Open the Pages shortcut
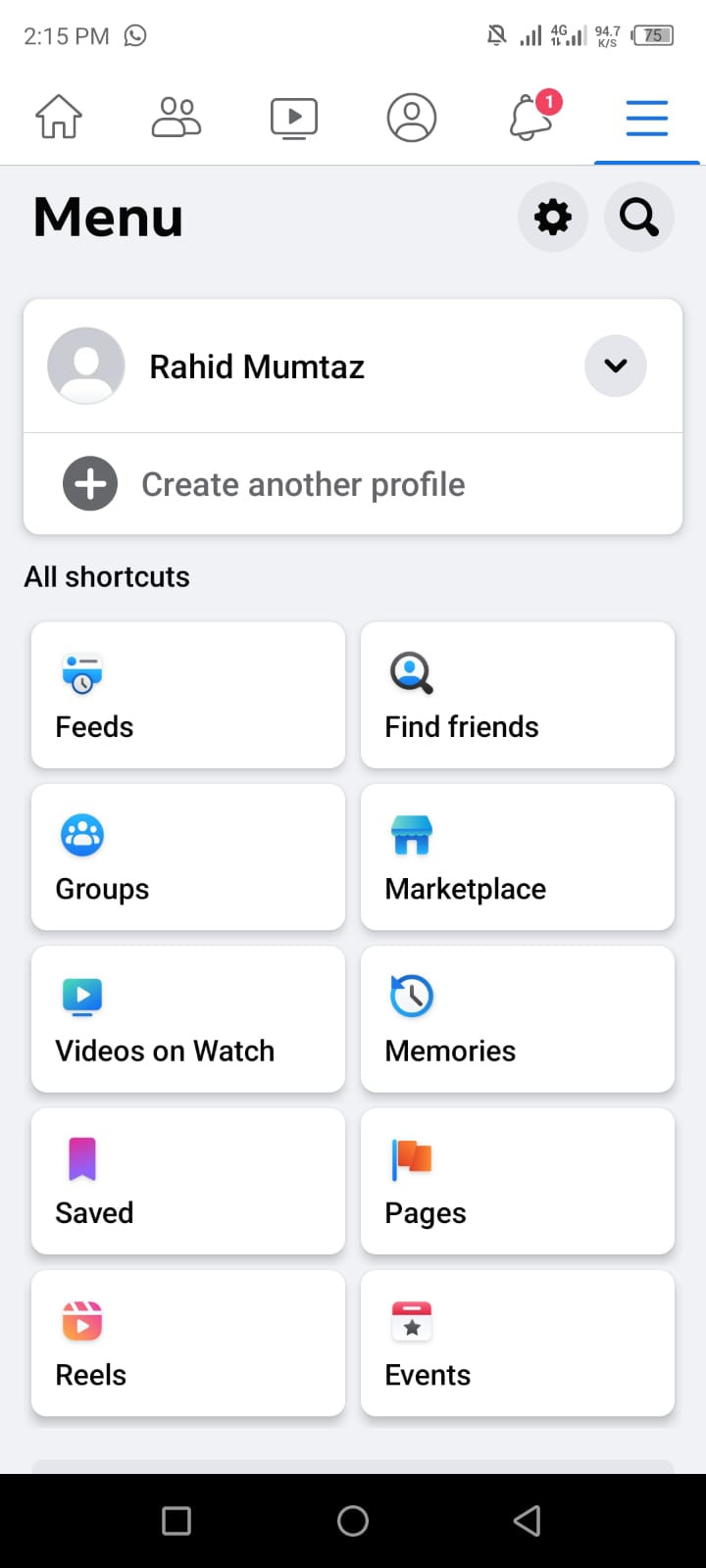The width and height of the screenshot is (706, 1568). (518, 1181)
